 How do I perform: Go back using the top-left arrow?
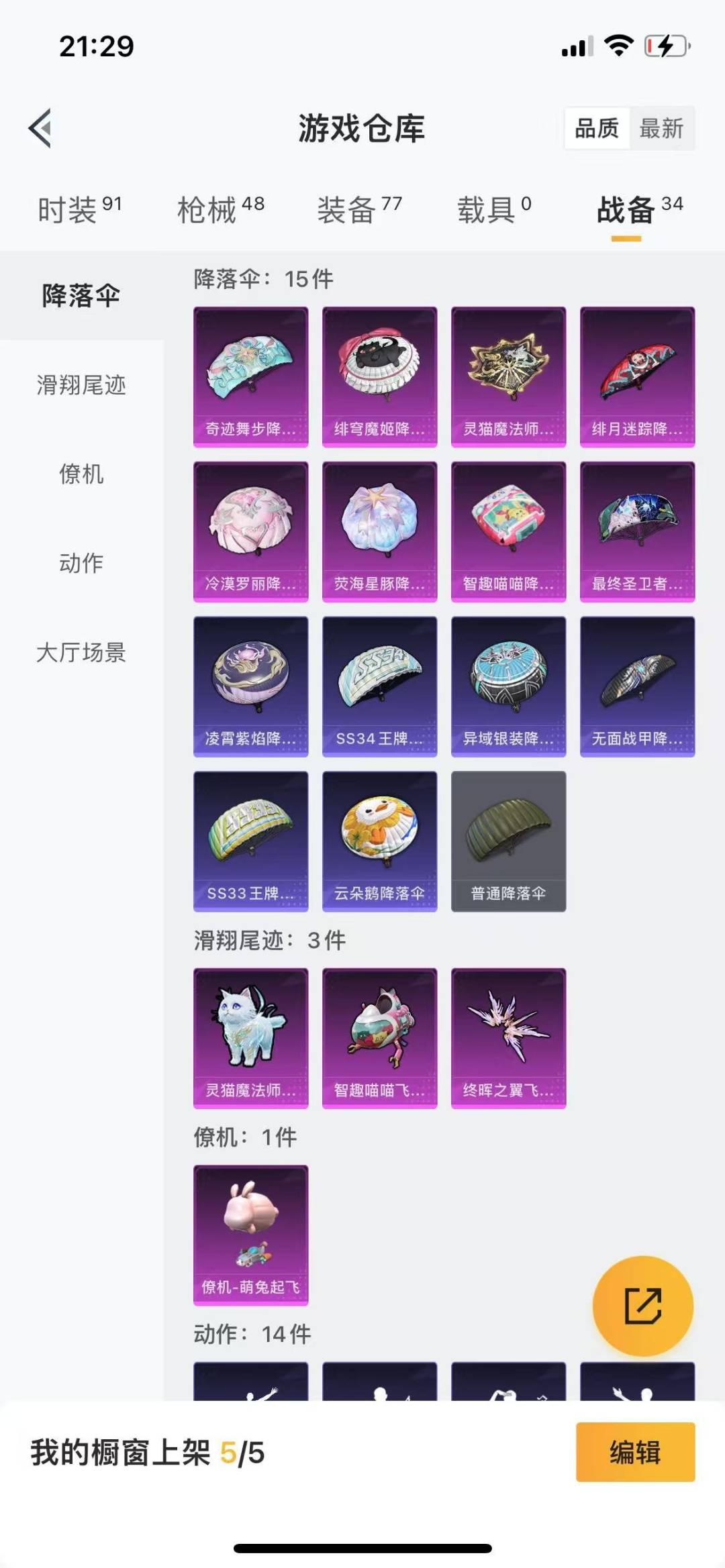[x=40, y=127]
